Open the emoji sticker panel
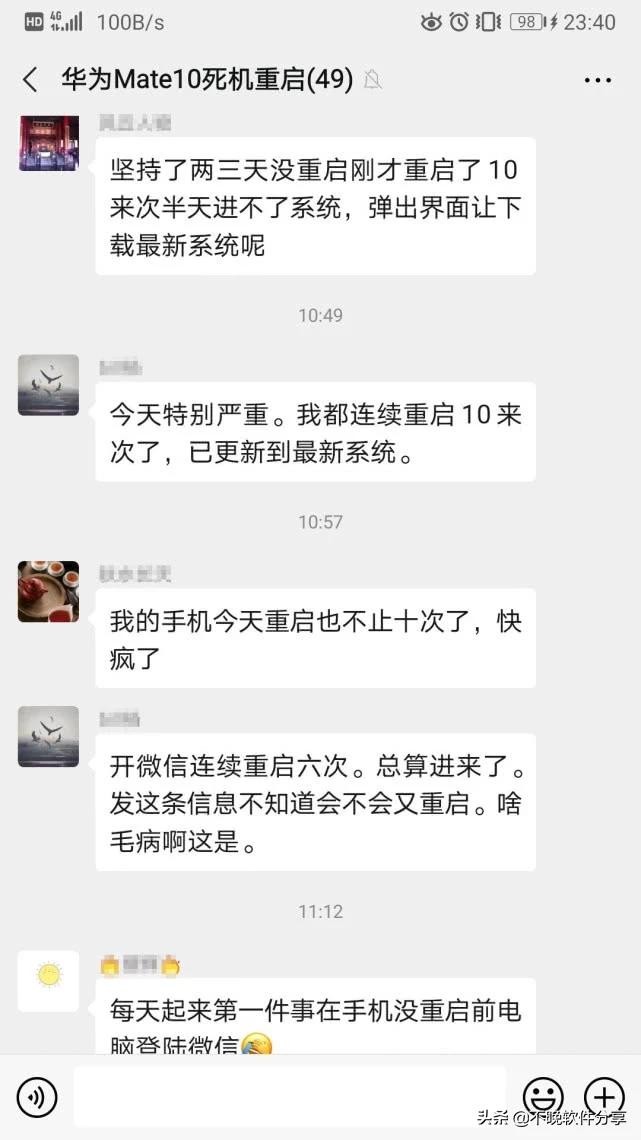Image resolution: width=641 pixels, height=1140 pixels. coord(543,1097)
